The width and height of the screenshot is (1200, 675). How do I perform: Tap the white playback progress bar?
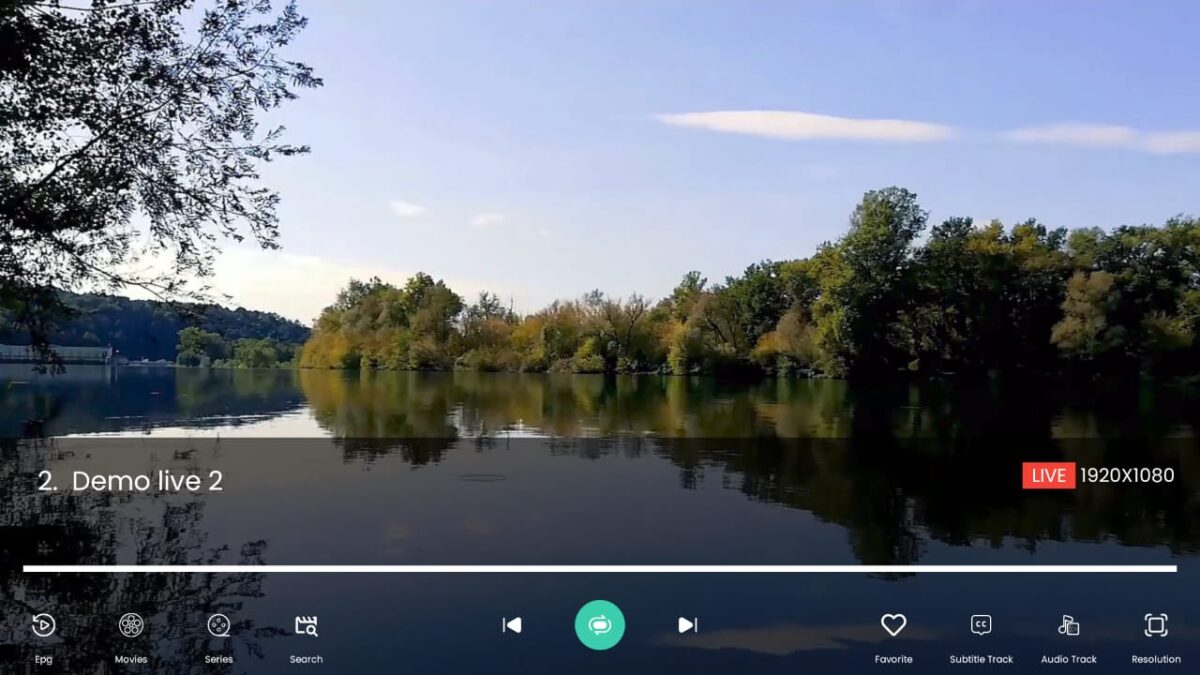pyautogui.click(x=600, y=568)
